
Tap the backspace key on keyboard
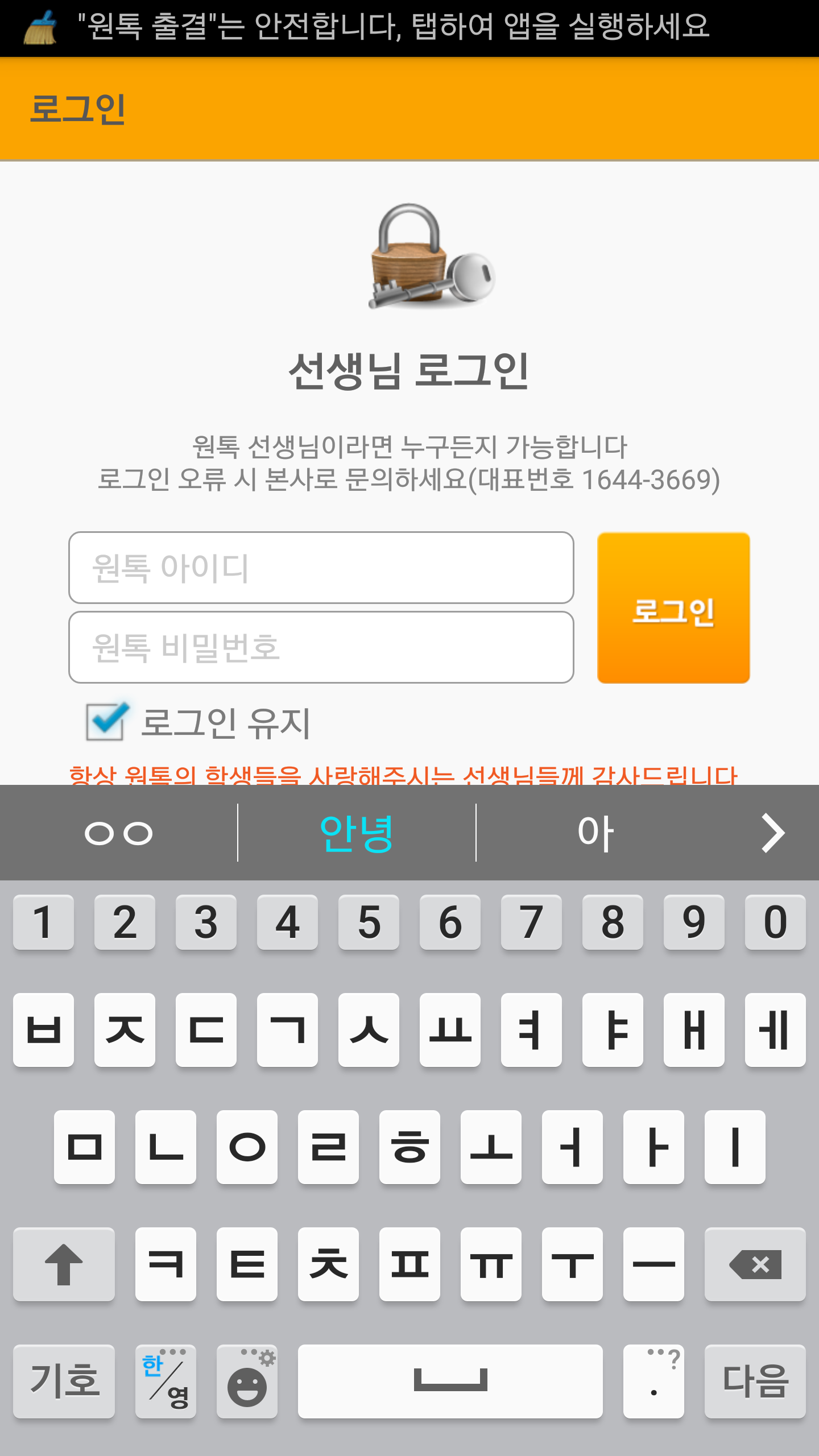coord(755,1264)
